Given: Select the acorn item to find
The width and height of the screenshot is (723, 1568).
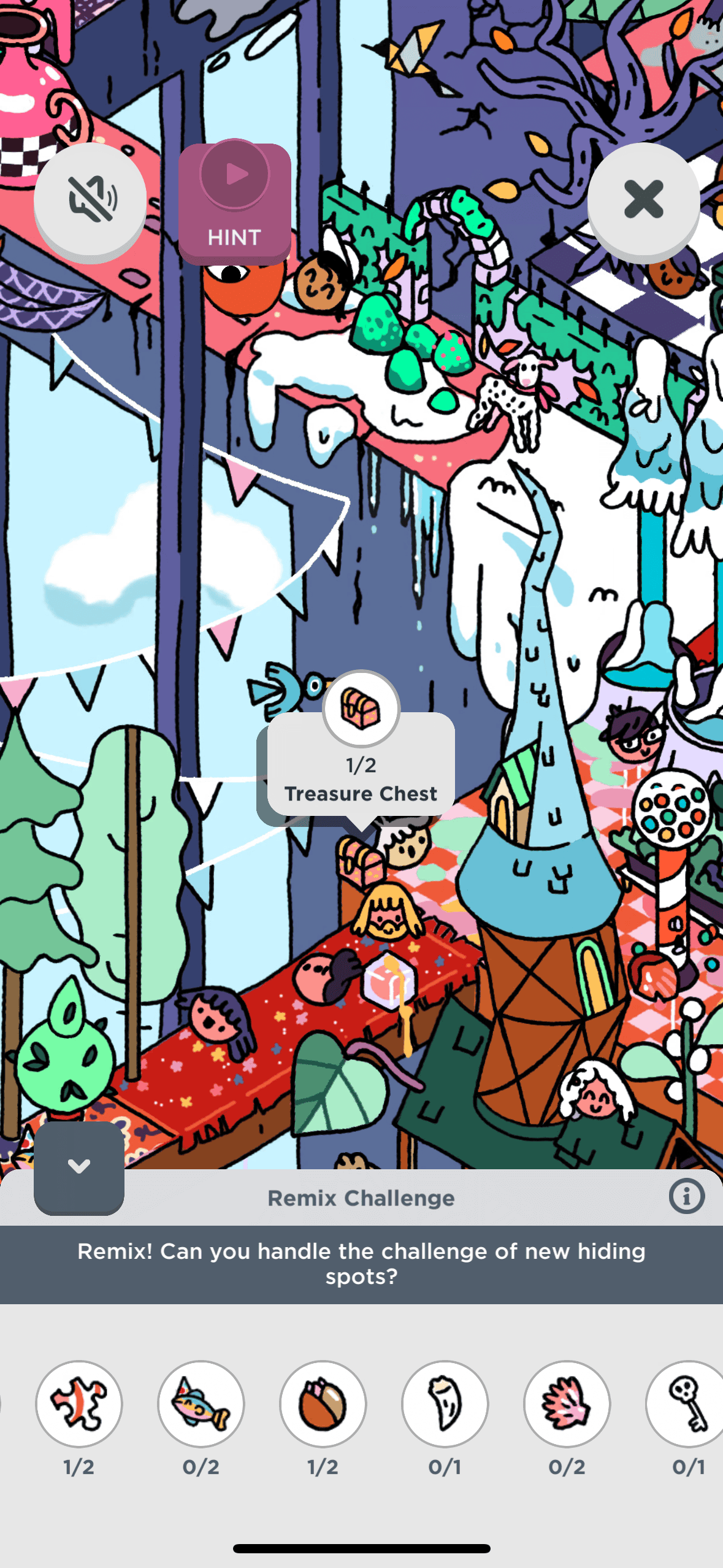Looking at the screenshot, I should [x=323, y=1404].
